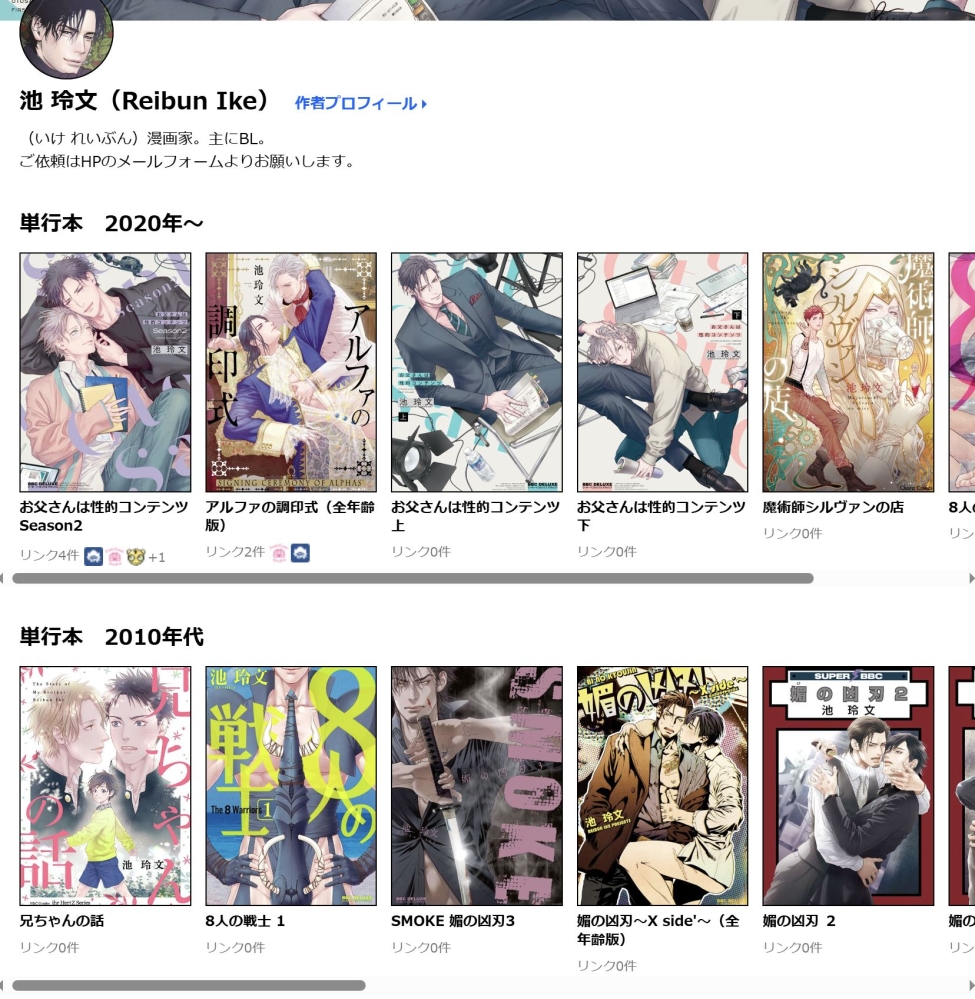Click right arrow of 2020年 row scrollbar
This screenshot has height=999, width=975.
(x=970, y=578)
